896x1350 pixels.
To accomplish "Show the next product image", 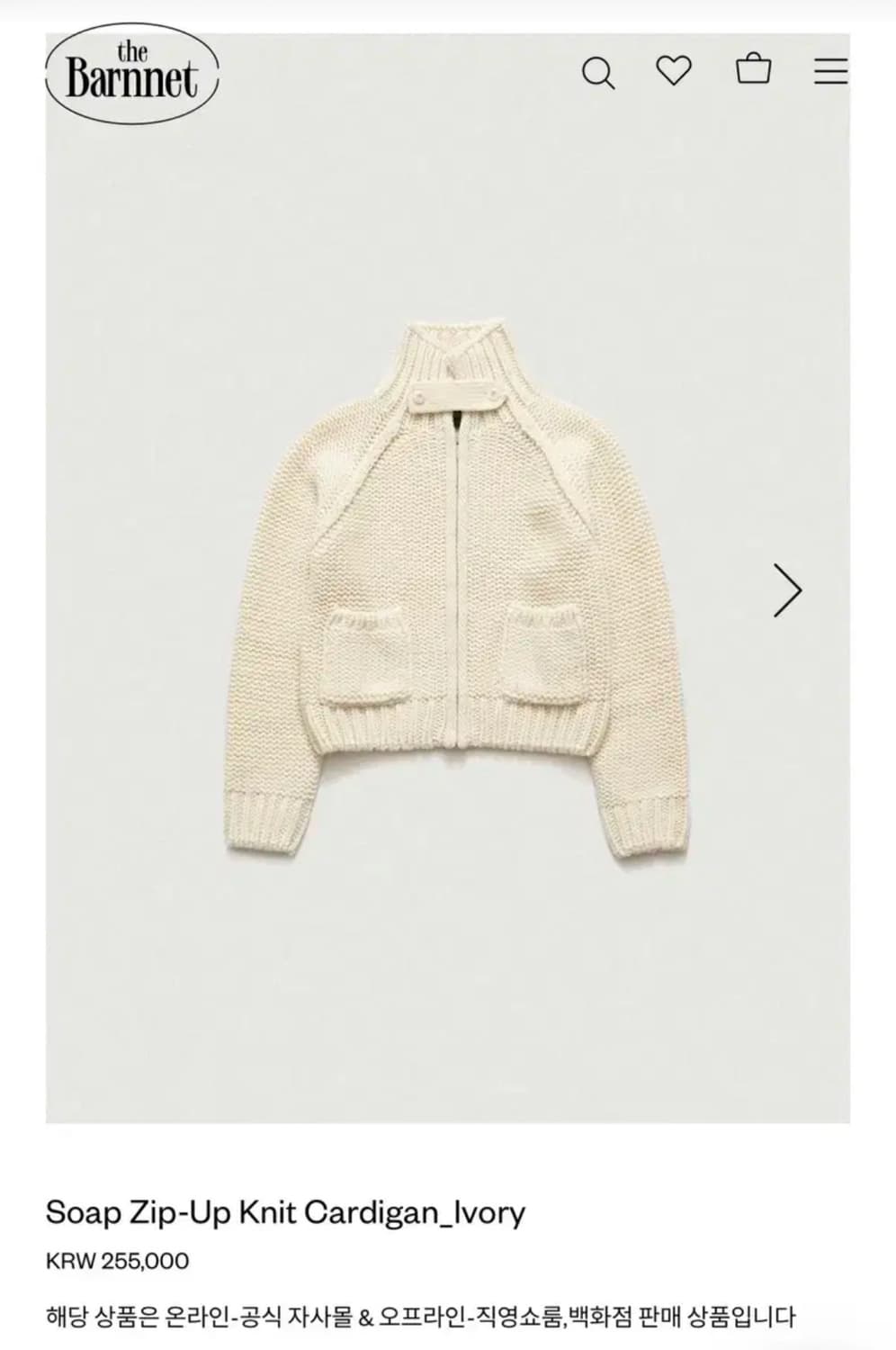I will 787,590.
